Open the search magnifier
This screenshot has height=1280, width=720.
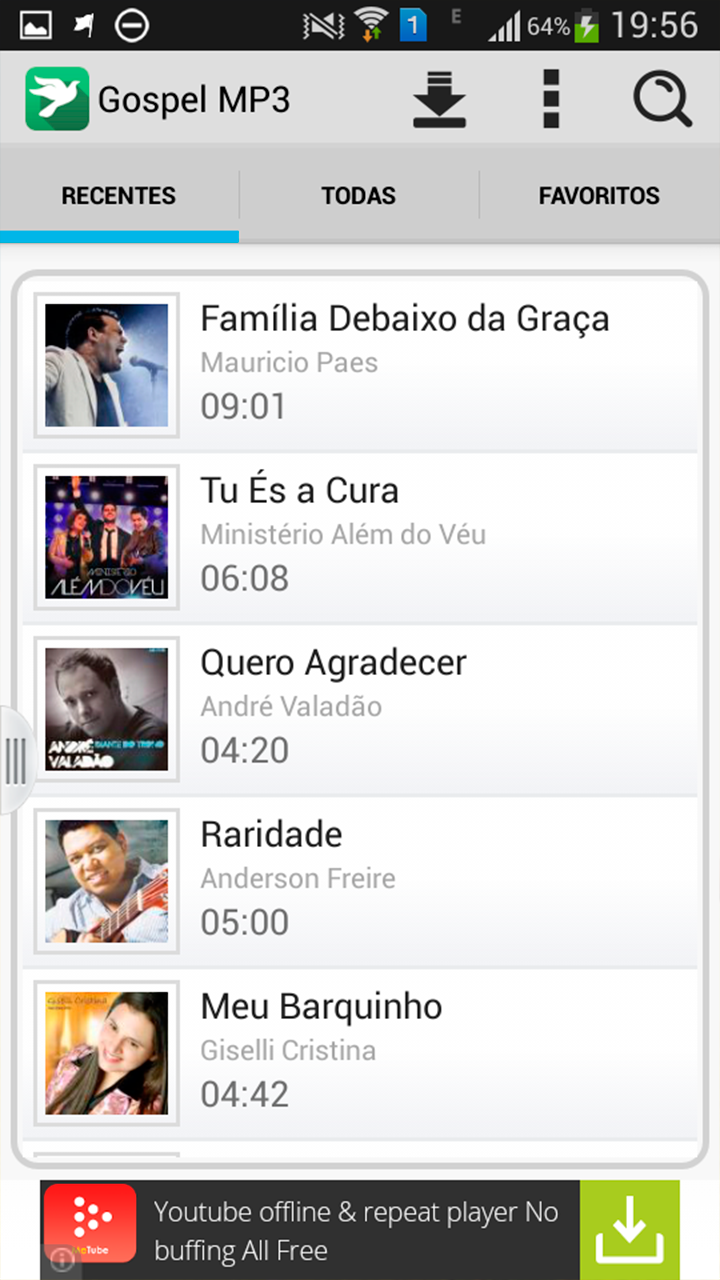[x=662, y=99]
